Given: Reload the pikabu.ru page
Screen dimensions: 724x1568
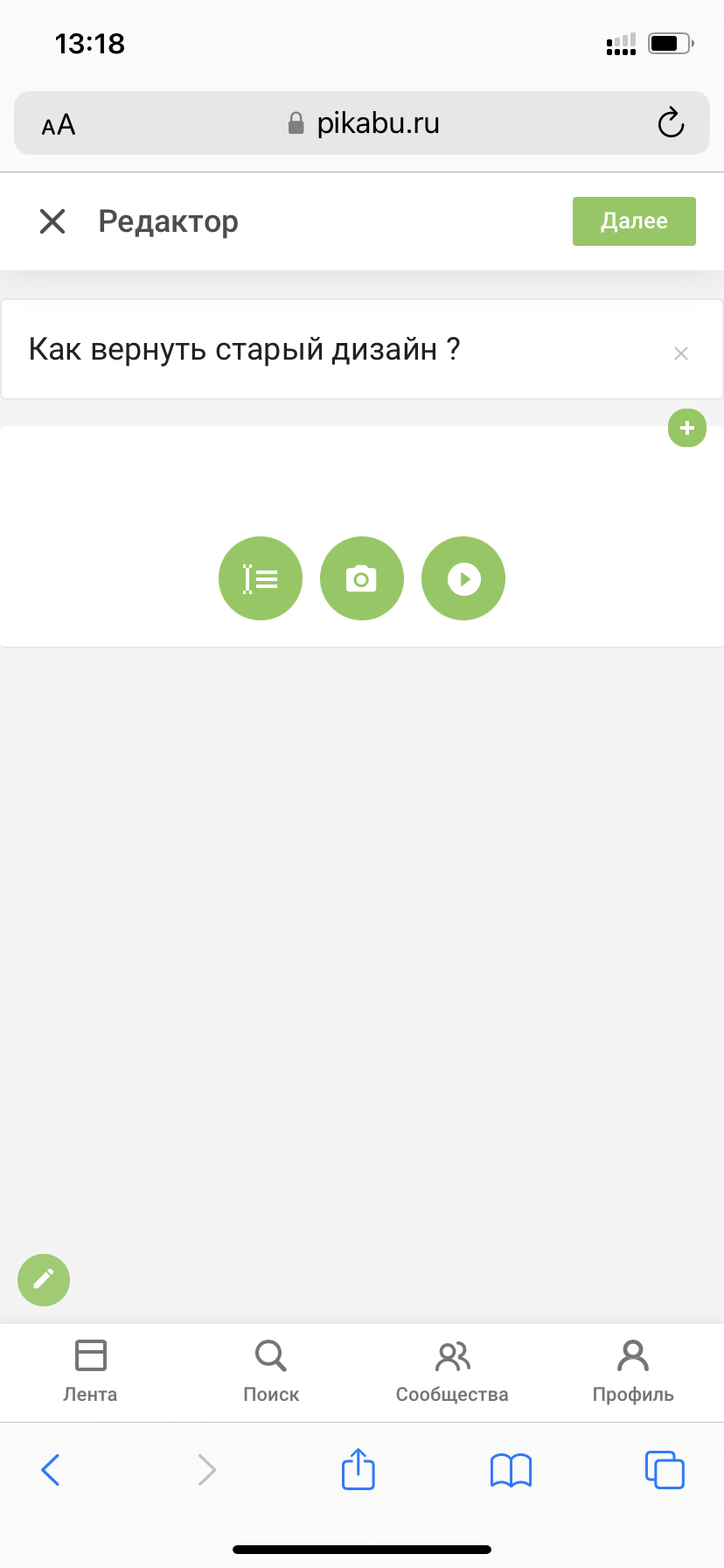Looking at the screenshot, I should [x=671, y=123].
